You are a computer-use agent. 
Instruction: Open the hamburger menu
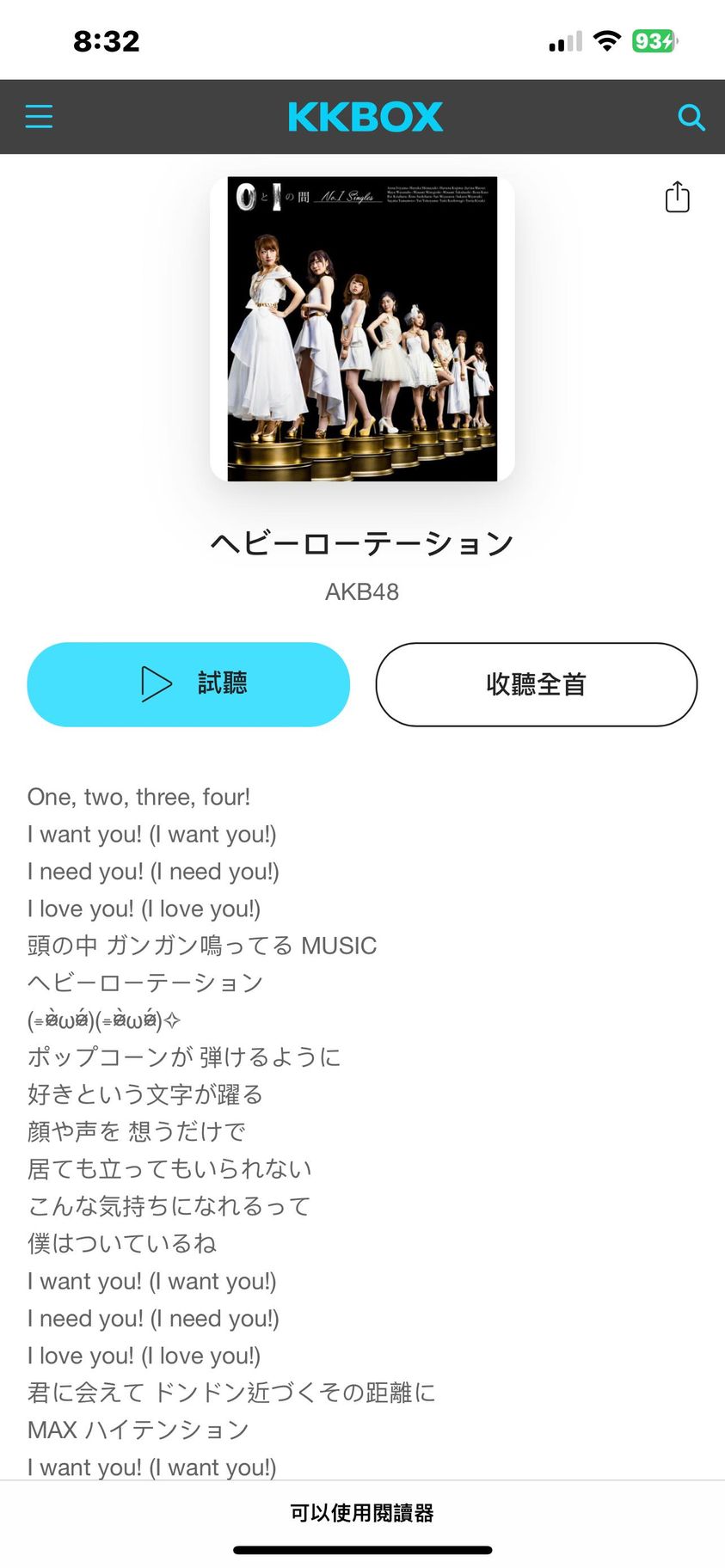point(39,117)
